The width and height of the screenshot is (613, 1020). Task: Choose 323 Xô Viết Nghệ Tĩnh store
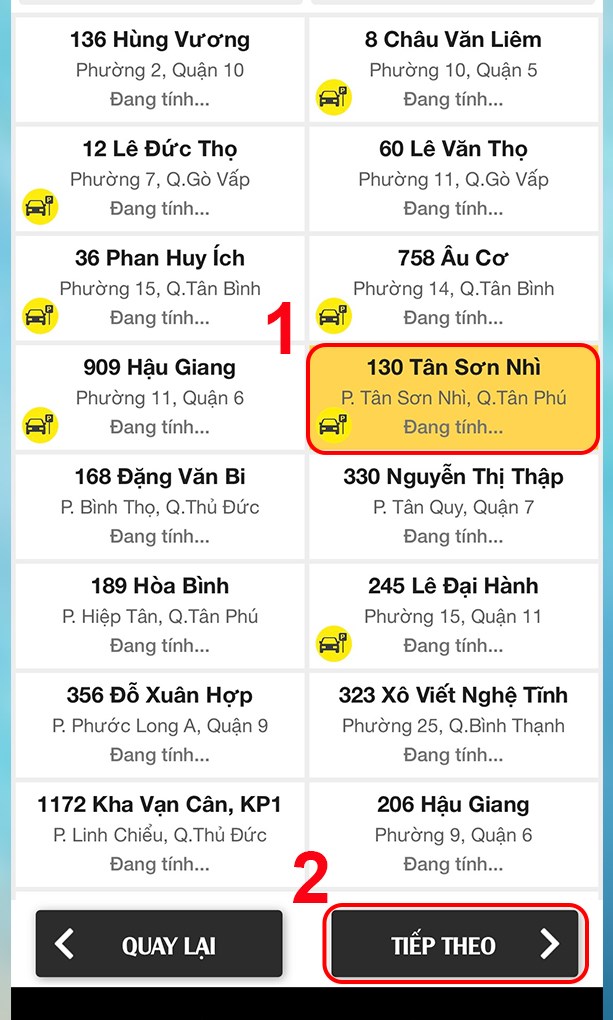click(453, 724)
